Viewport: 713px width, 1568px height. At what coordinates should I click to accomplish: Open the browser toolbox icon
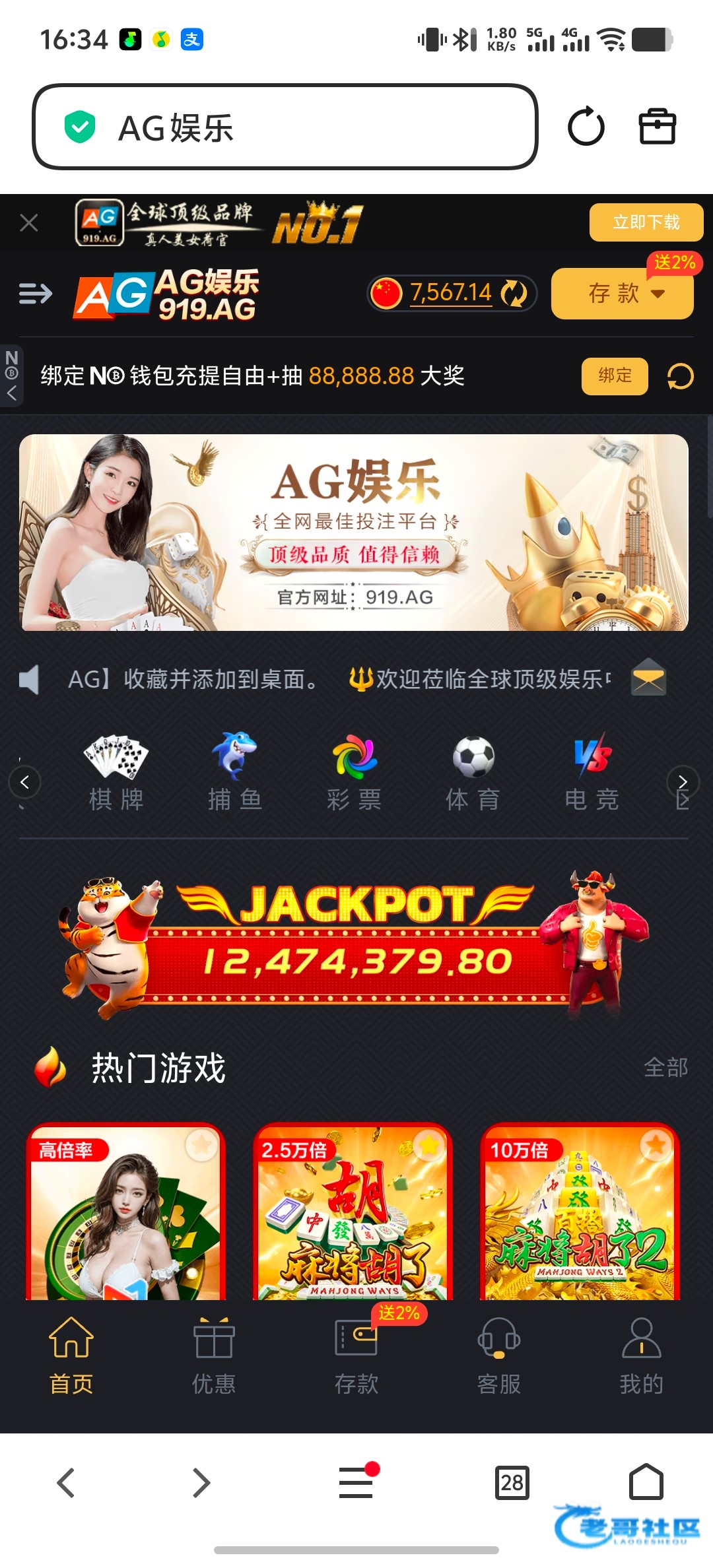657,127
